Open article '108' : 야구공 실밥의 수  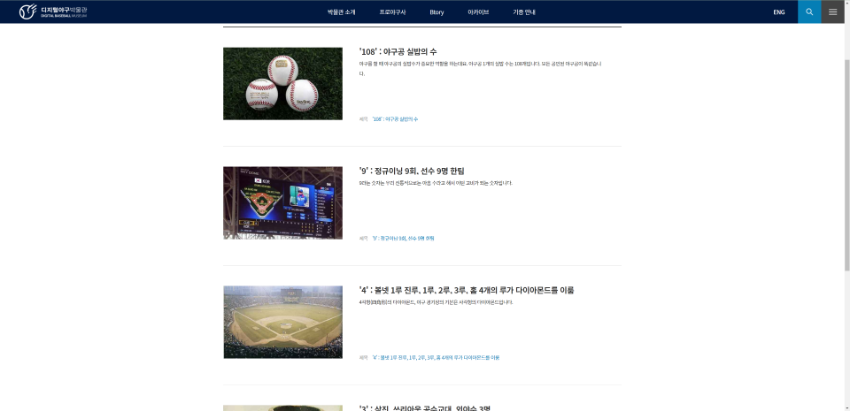(397, 51)
